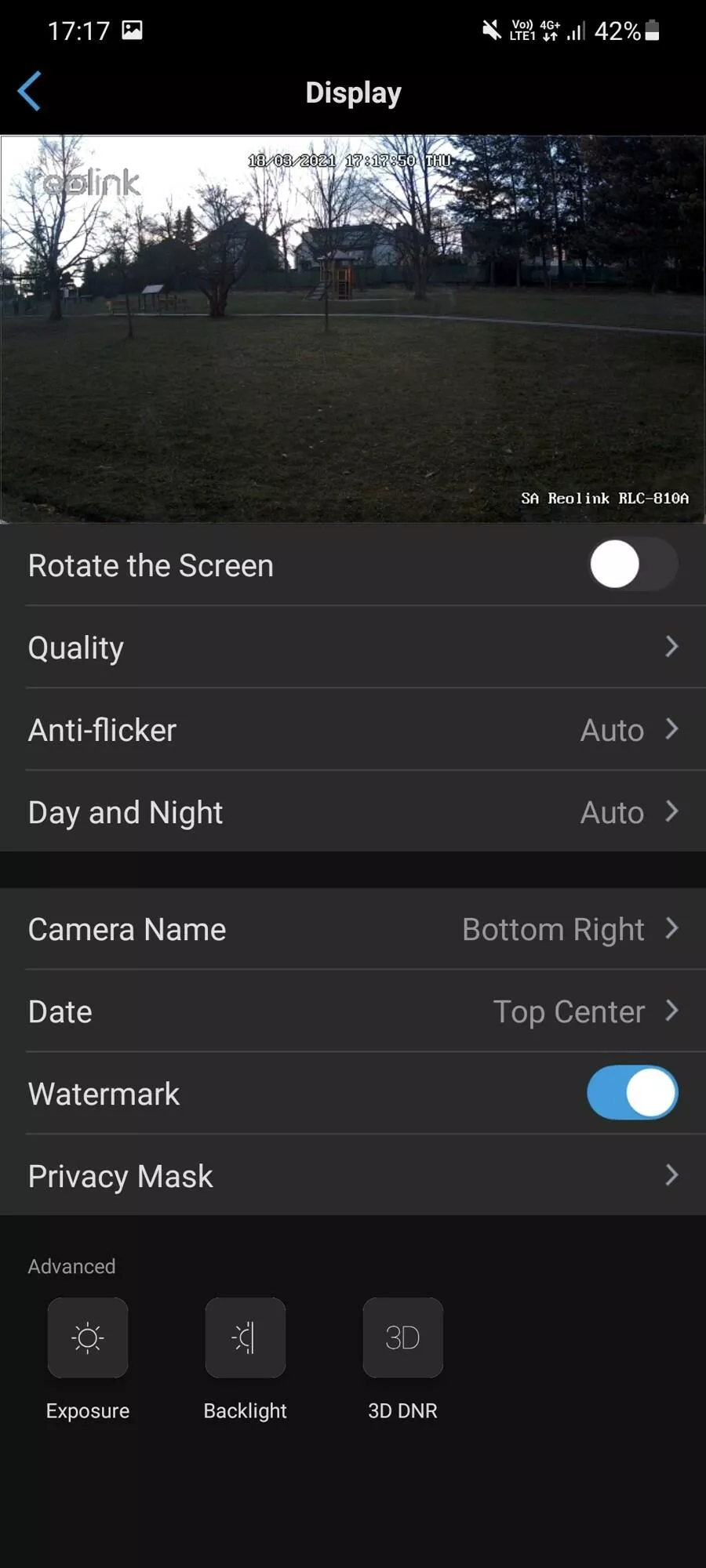The width and height of the screenshot is (706, 1568).
Task: Open 3D DNR settings
Action: pos(402,1338)
